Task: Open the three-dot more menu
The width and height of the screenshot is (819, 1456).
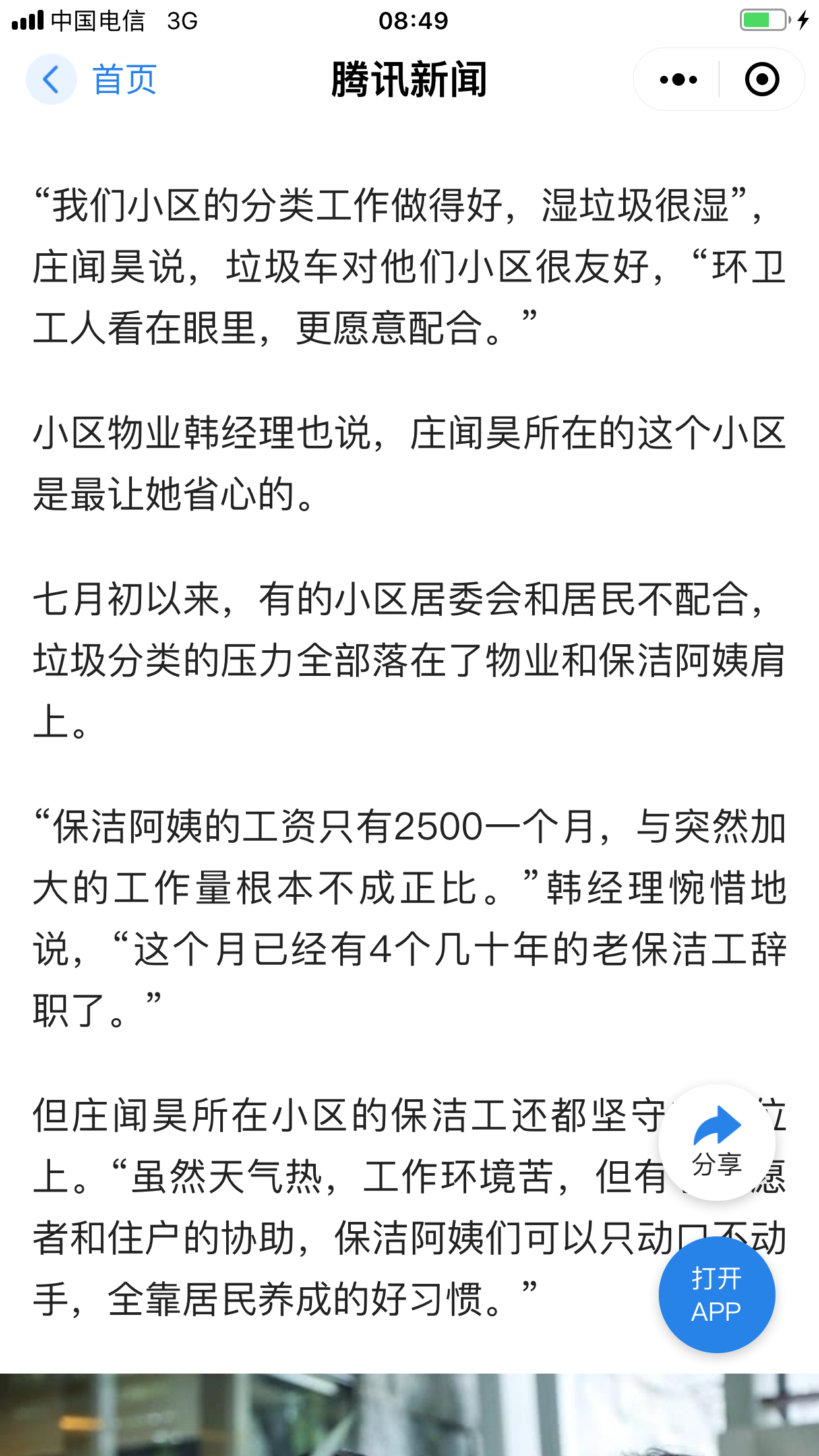Action: (678, 80)
